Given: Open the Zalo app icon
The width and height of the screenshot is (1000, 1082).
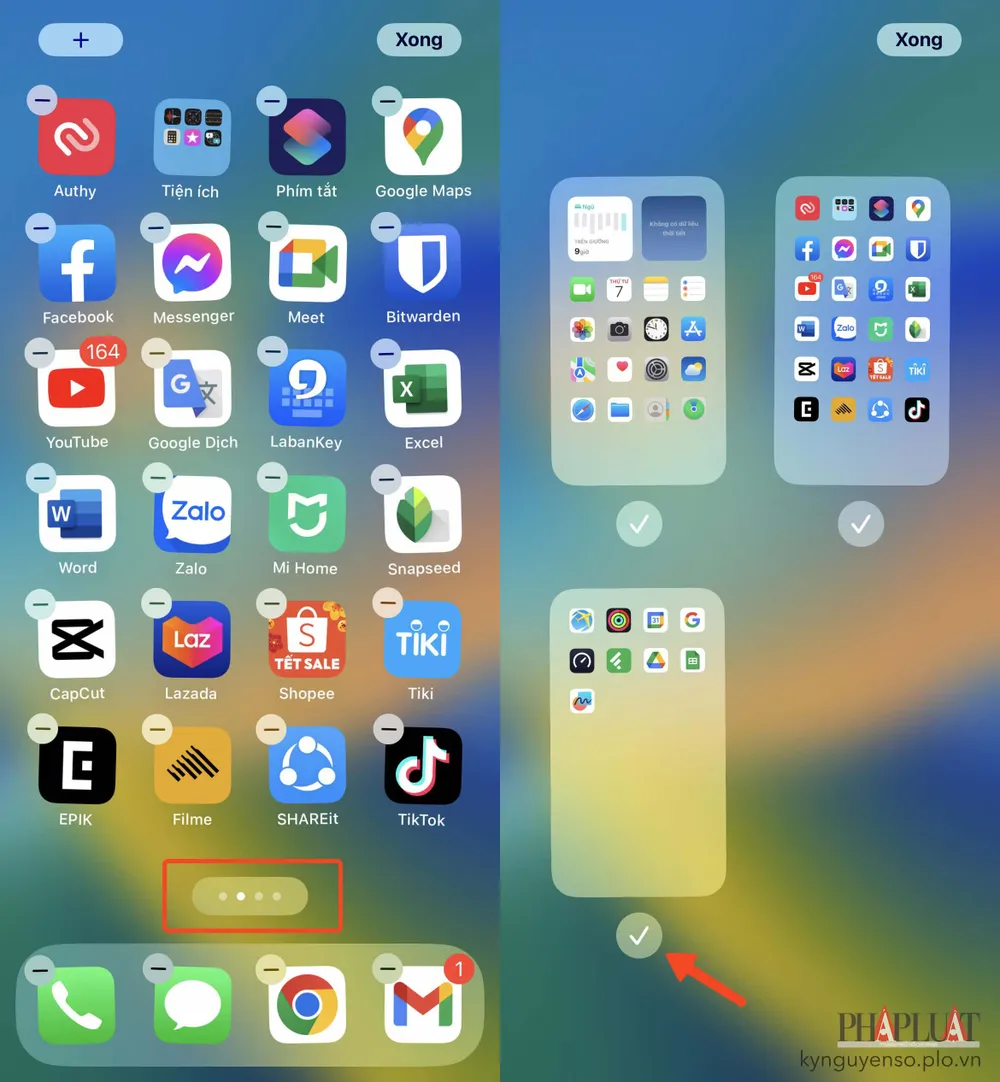Looking at the screenshot, I should coord(192,515).
